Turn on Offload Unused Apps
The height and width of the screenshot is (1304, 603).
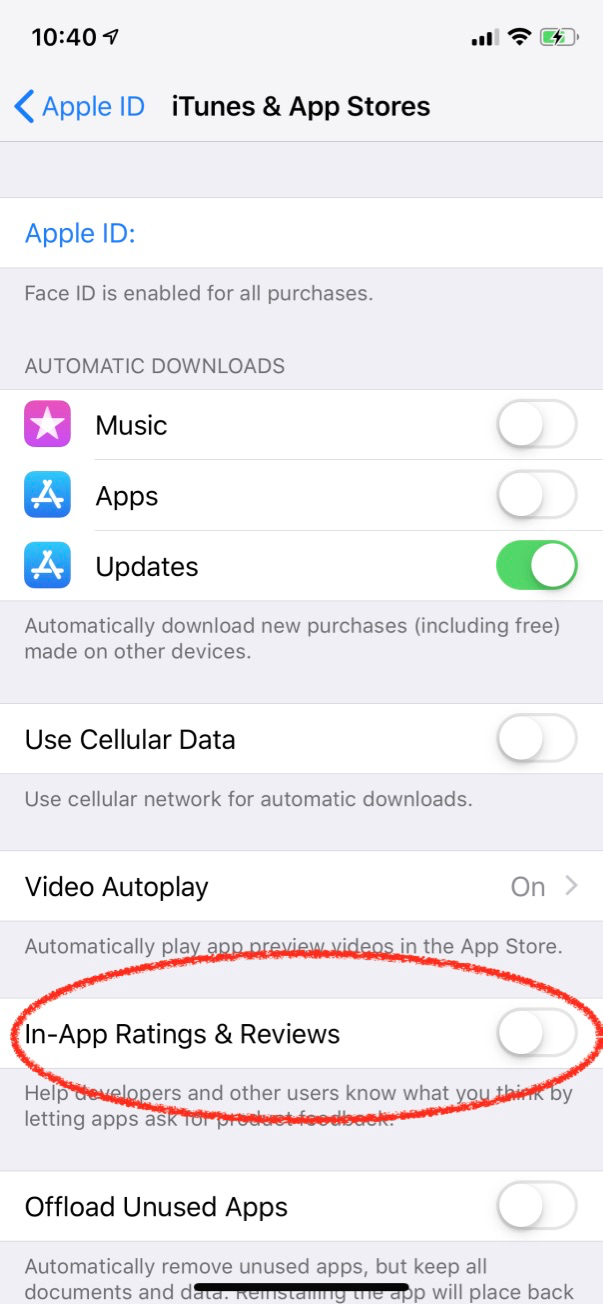click(x=537, y=1207)
